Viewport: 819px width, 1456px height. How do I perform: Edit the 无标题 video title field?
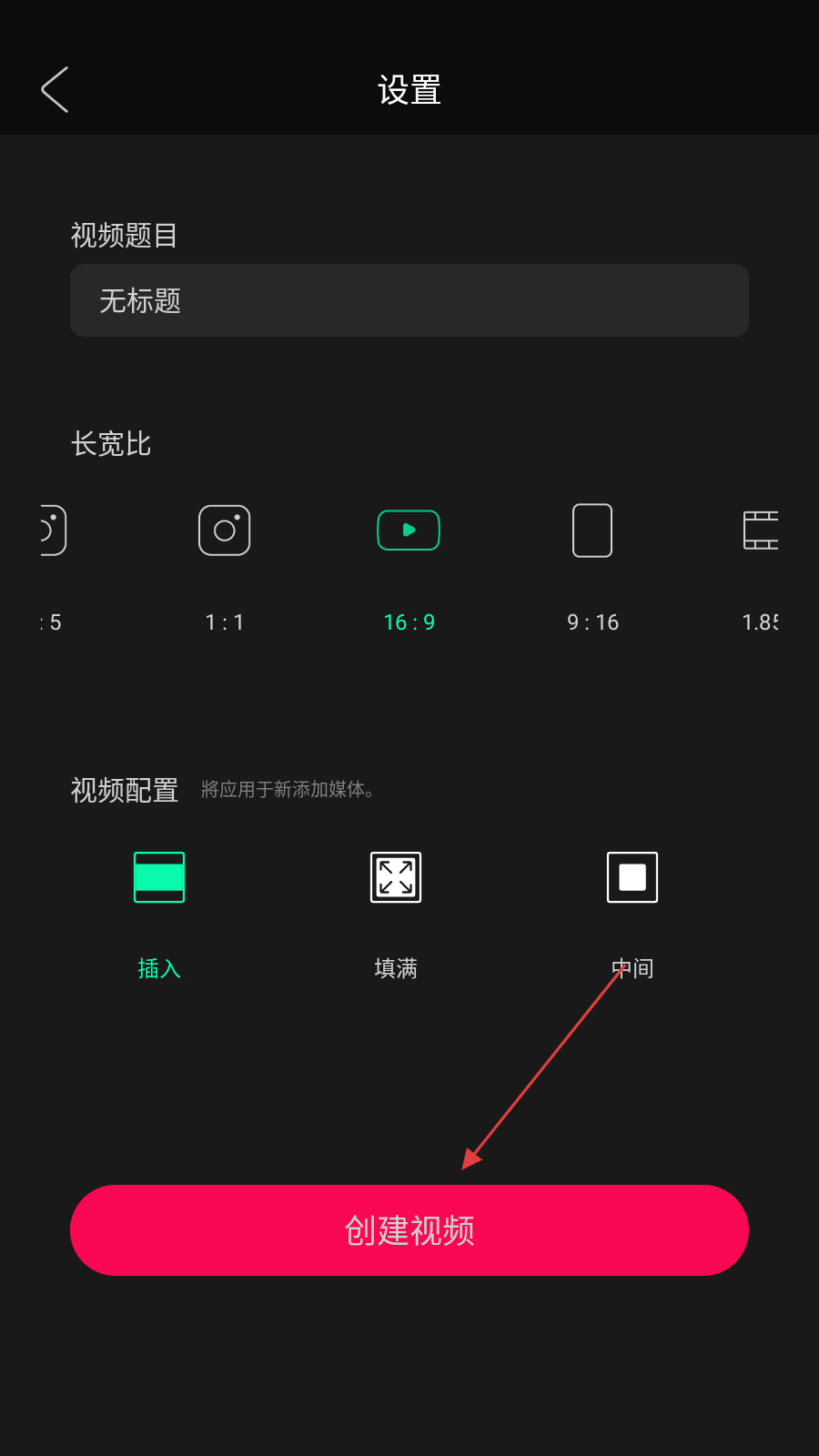409,300
